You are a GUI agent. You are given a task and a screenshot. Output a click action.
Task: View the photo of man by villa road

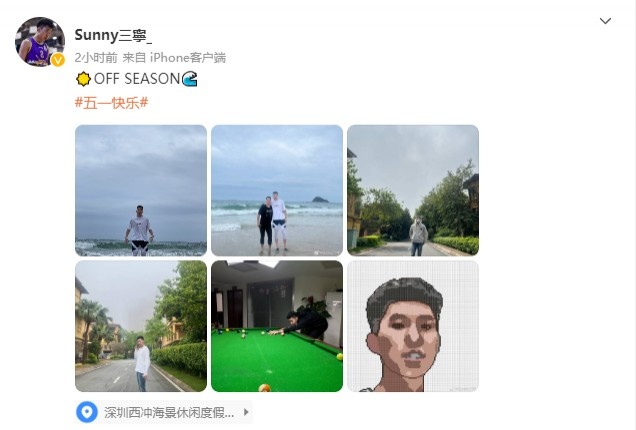(x=141, y=326)
